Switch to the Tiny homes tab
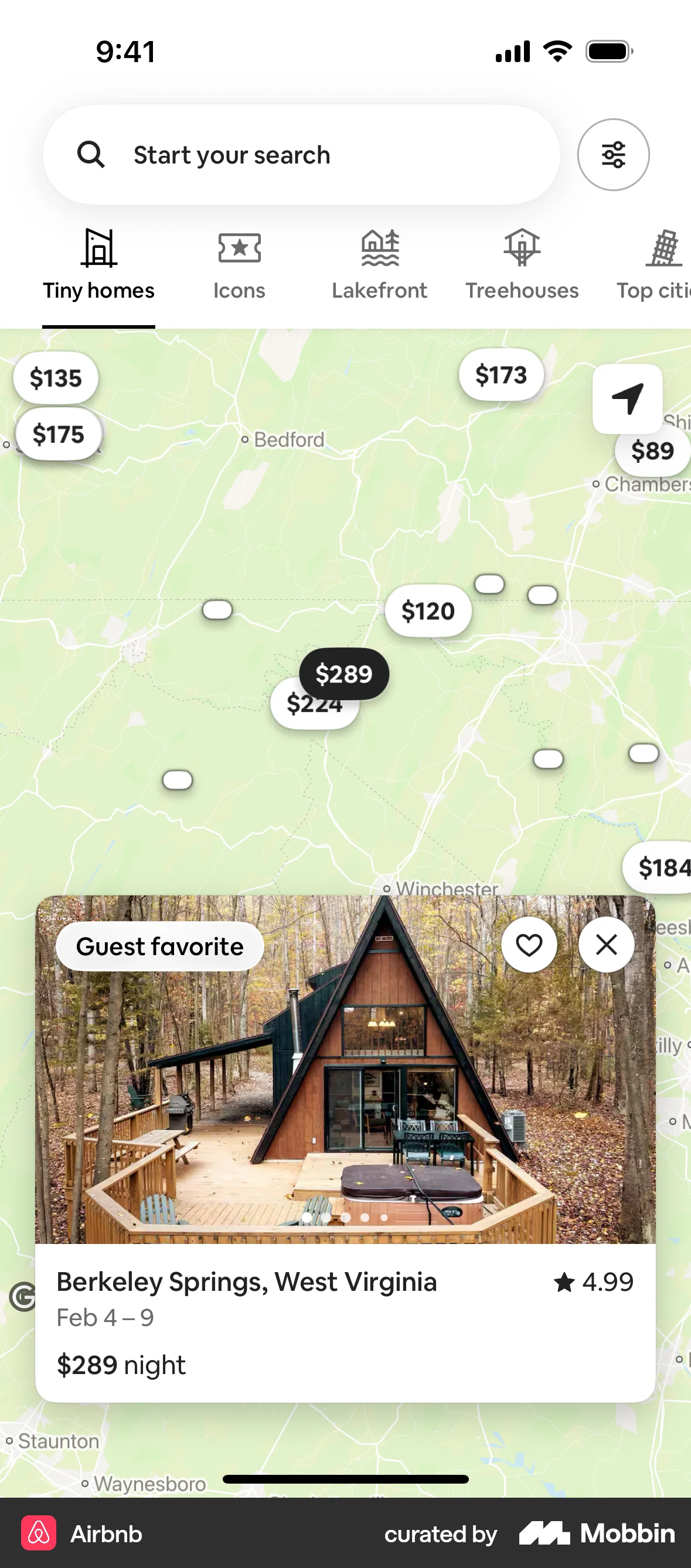Image resolution: width=691 pixels, height=1568 pixels. 98,265
